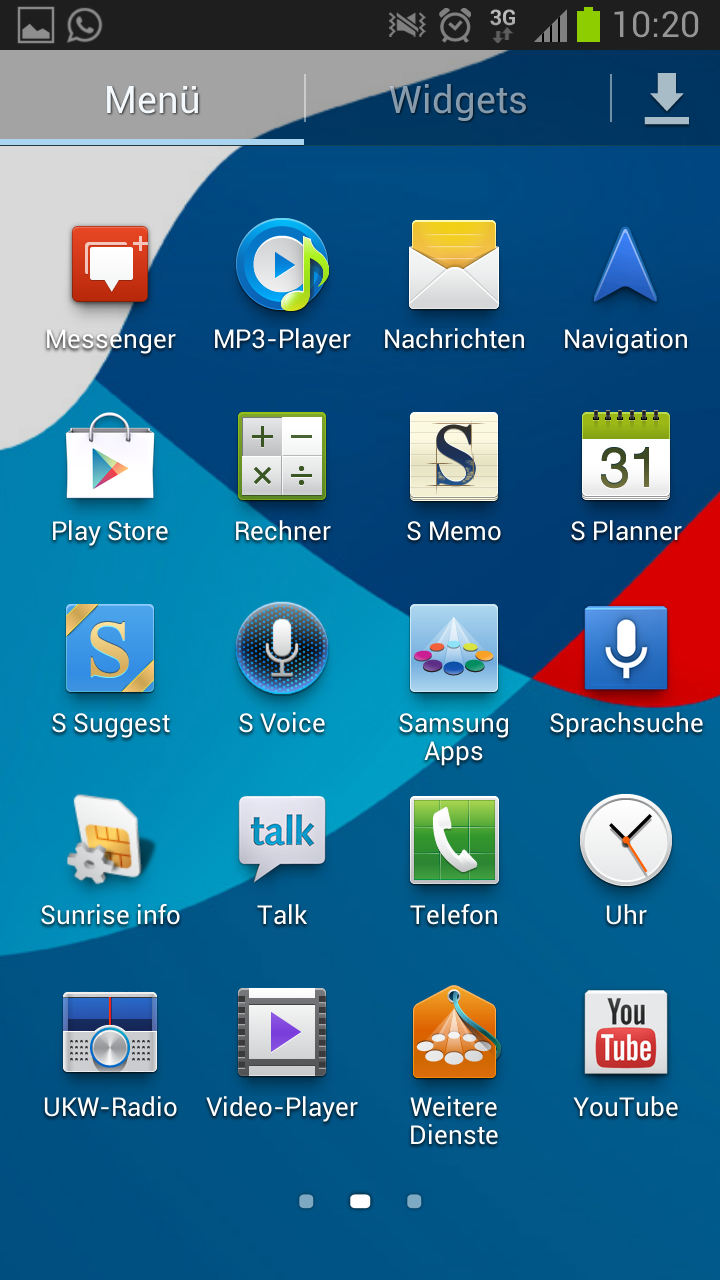720x1280 pixels.
Task: Open the S Planner calendar
Action: tap(626, 458)
